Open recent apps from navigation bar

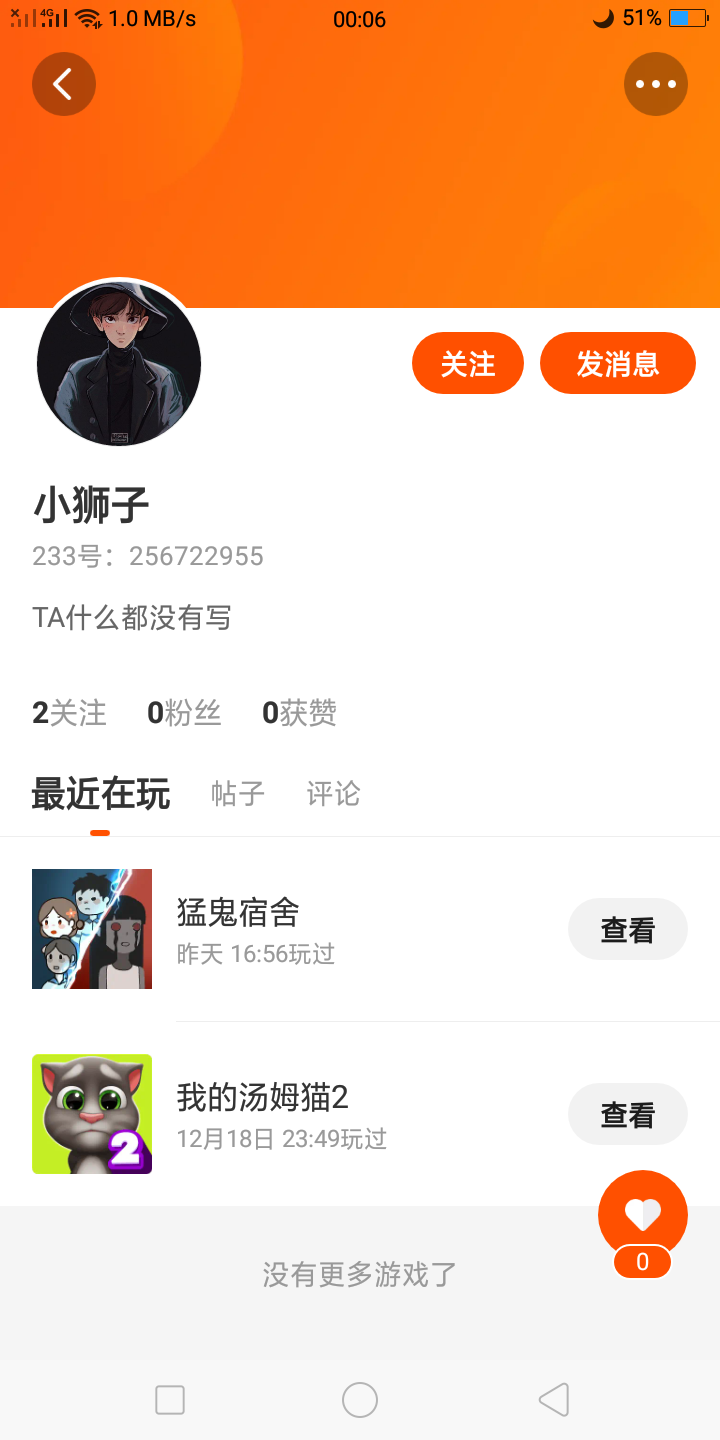(x=170, y=1400)
